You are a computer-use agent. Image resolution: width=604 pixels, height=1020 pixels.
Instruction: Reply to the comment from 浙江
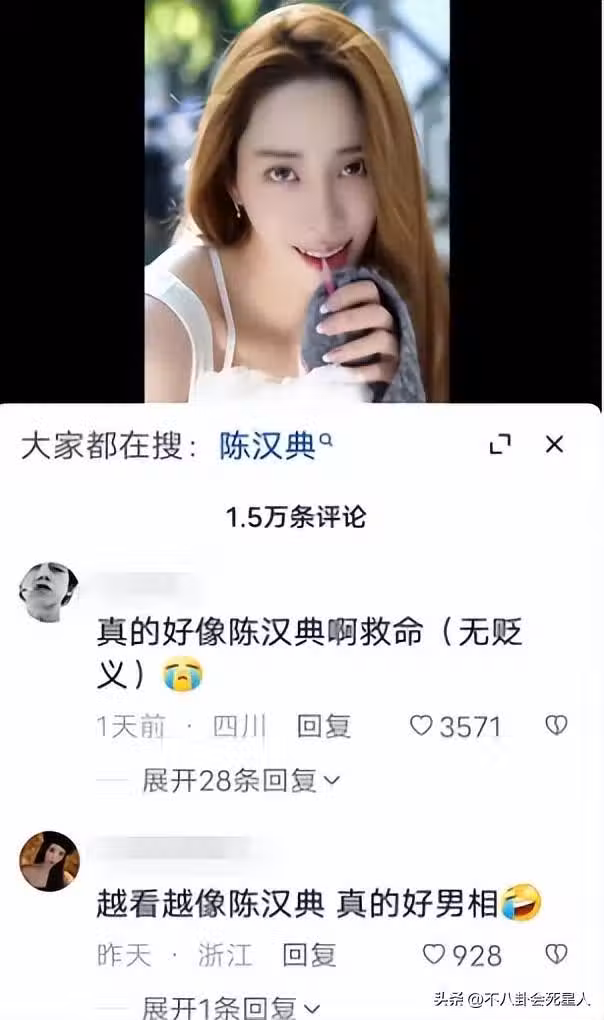pos(309,955)
